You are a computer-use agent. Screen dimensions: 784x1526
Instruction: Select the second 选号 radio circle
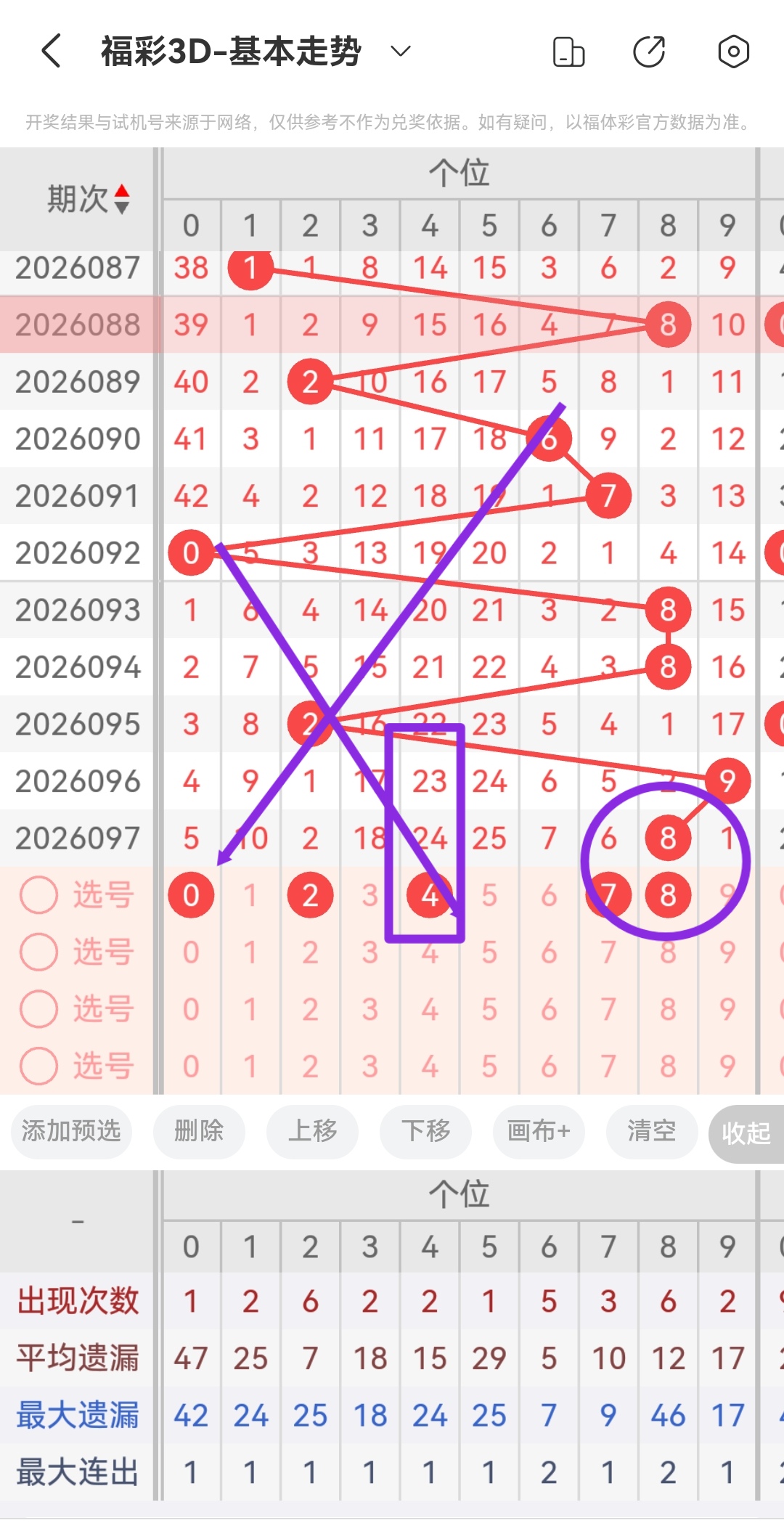[38, 952]
